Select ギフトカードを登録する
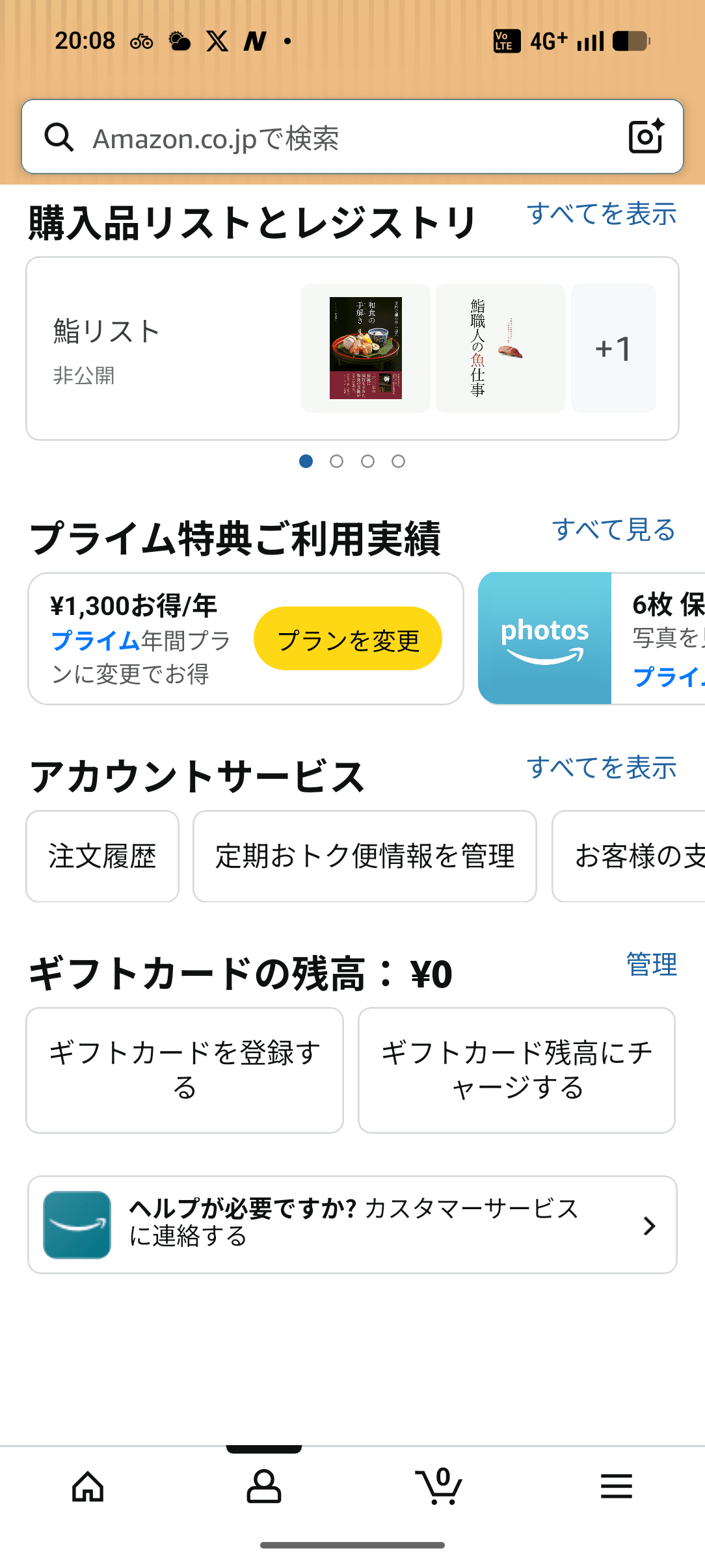 185,1070
